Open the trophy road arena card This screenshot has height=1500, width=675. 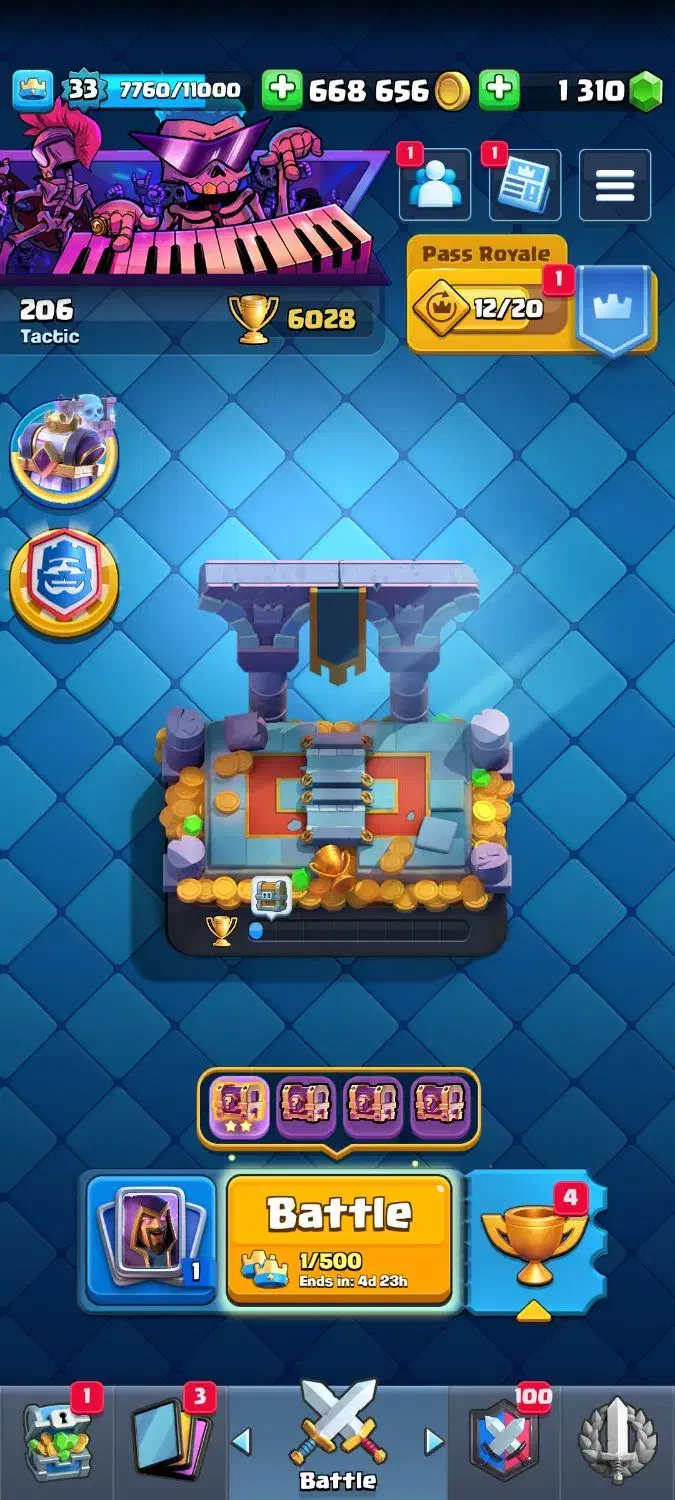click(x=338, y=757)
